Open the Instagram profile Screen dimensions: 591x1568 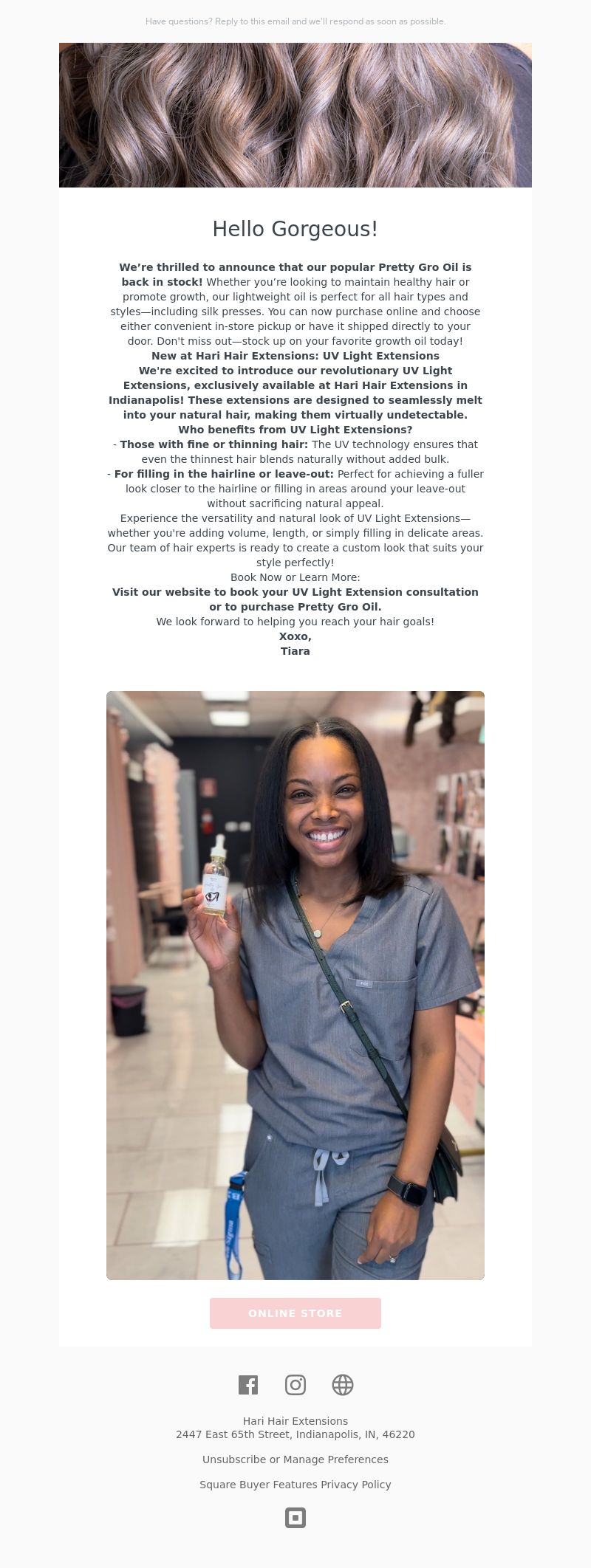coord(295,1385)
